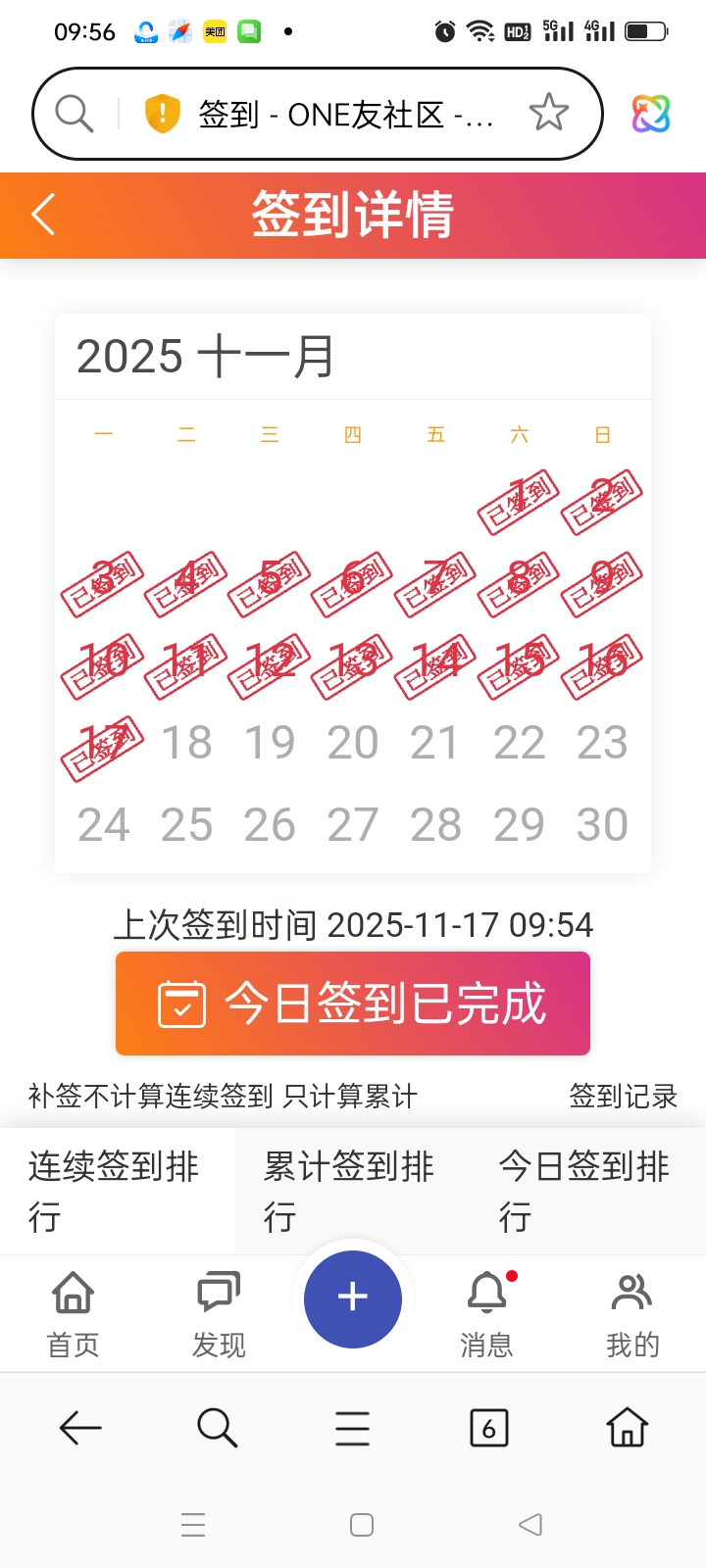
Task: Tap the browser toolbar back arrow
Action: [x=80, y=1429]
